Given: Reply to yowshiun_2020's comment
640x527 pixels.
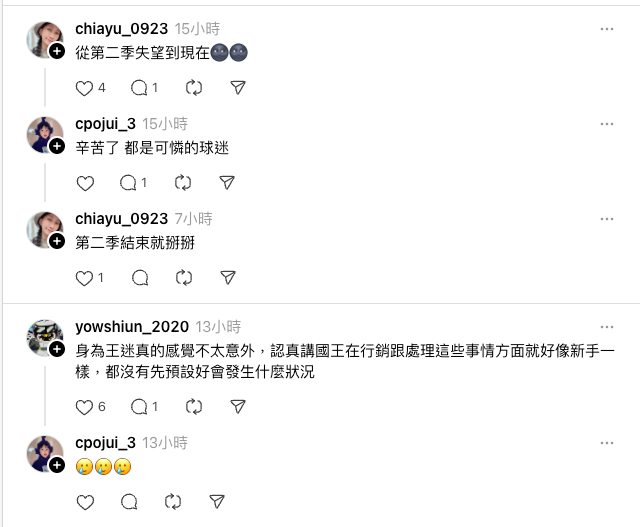Looking at the screenshot, I should click(139, 407).
